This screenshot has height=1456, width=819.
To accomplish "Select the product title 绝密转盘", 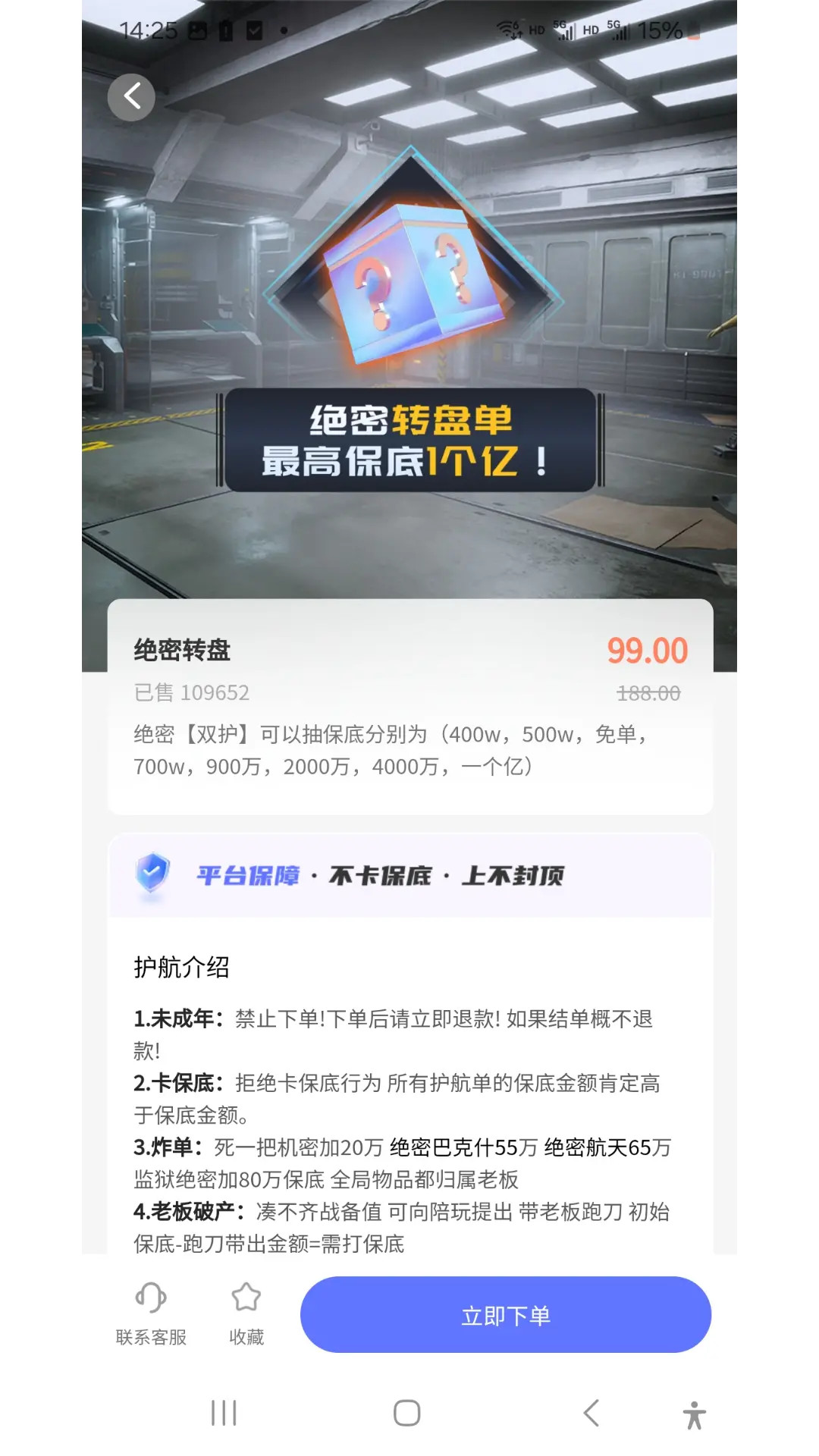I will [184, 651].
